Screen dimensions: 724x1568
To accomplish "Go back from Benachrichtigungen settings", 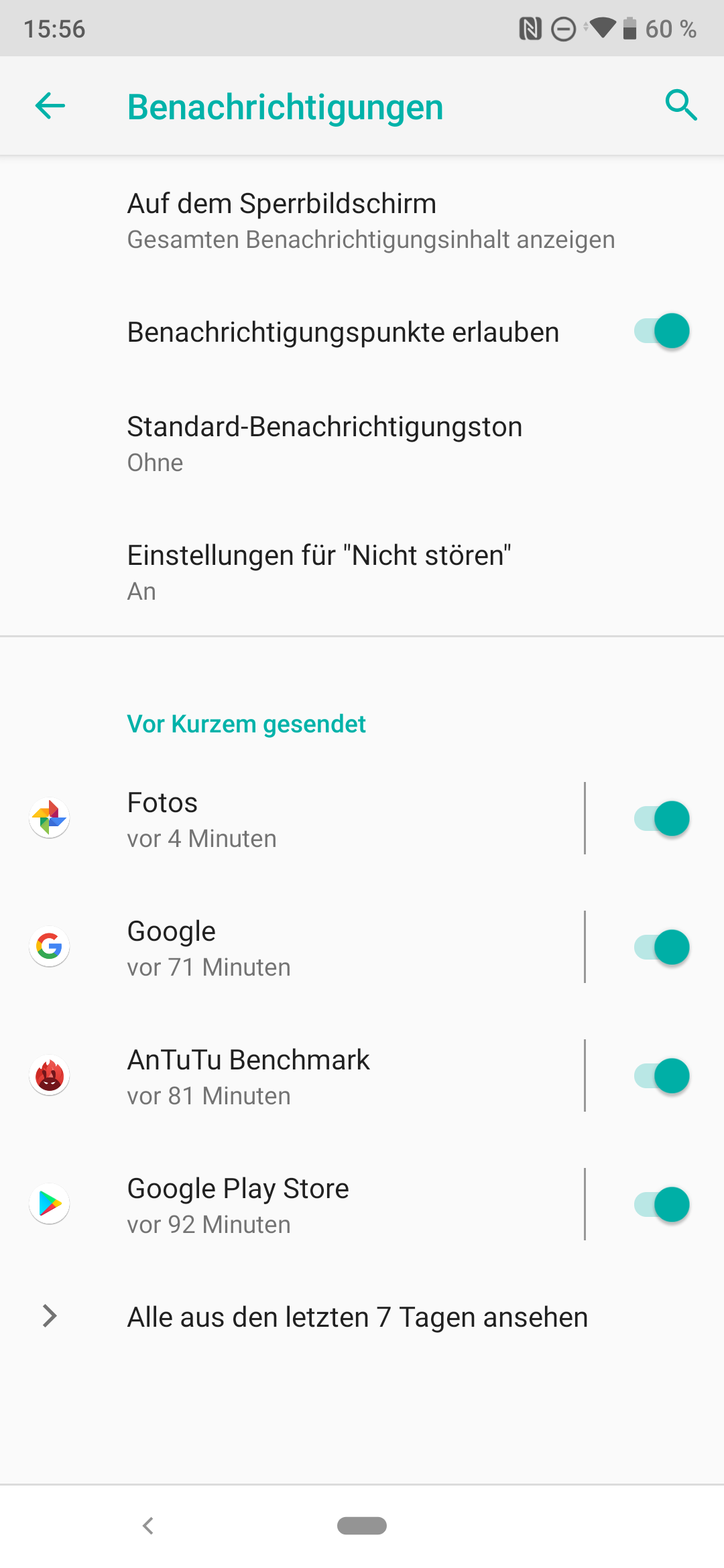I will tap(50, 106).
